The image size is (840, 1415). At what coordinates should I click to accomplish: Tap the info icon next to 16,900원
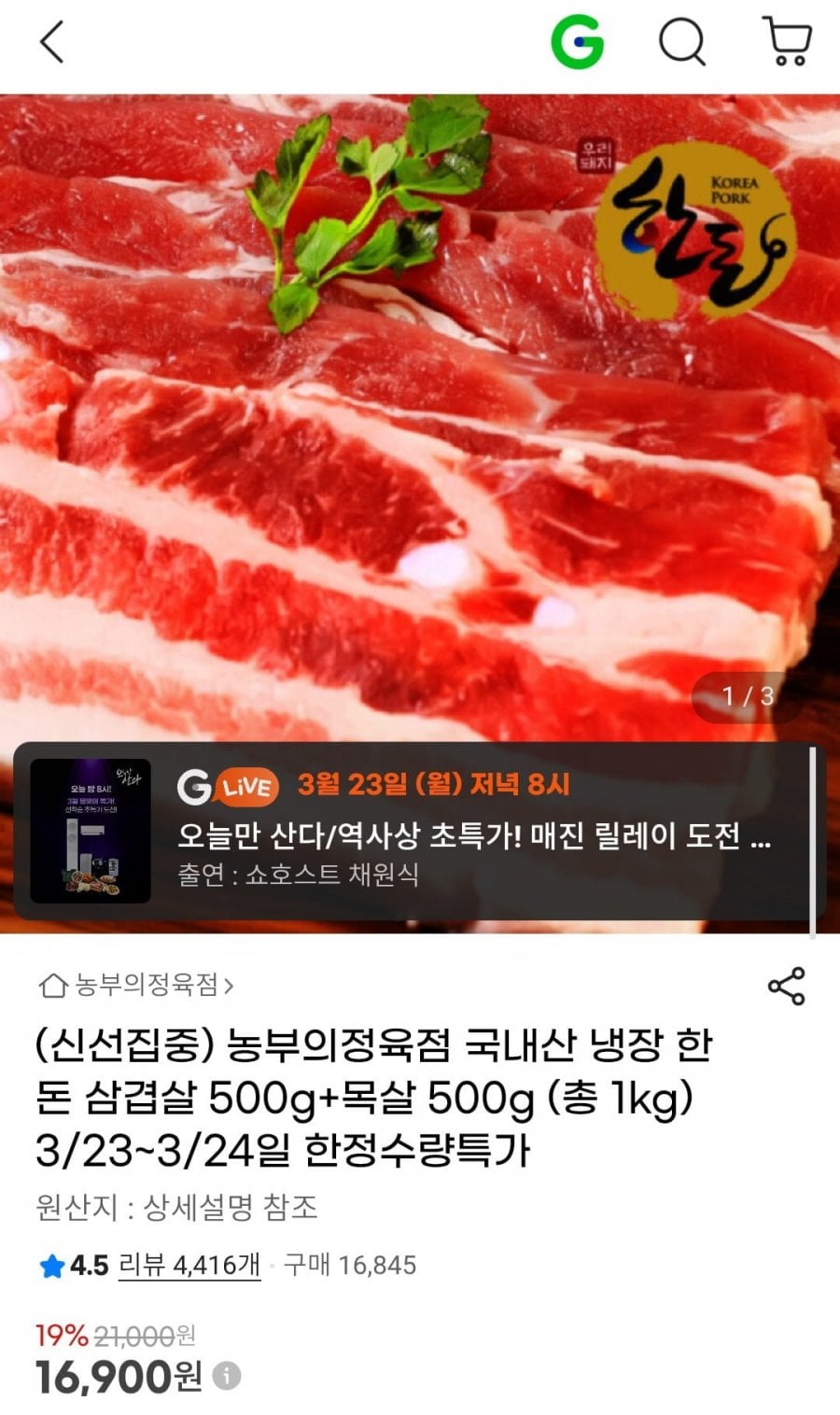(x=227, y=1375)
